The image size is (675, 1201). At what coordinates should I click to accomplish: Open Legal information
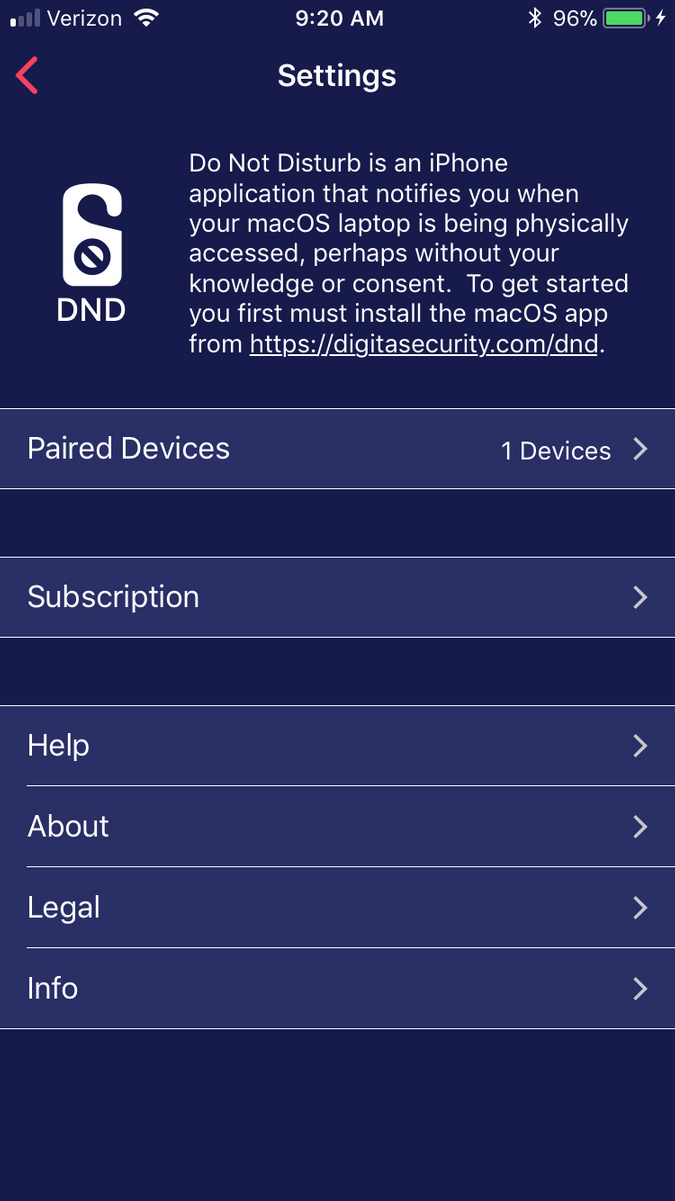[337, 908]
